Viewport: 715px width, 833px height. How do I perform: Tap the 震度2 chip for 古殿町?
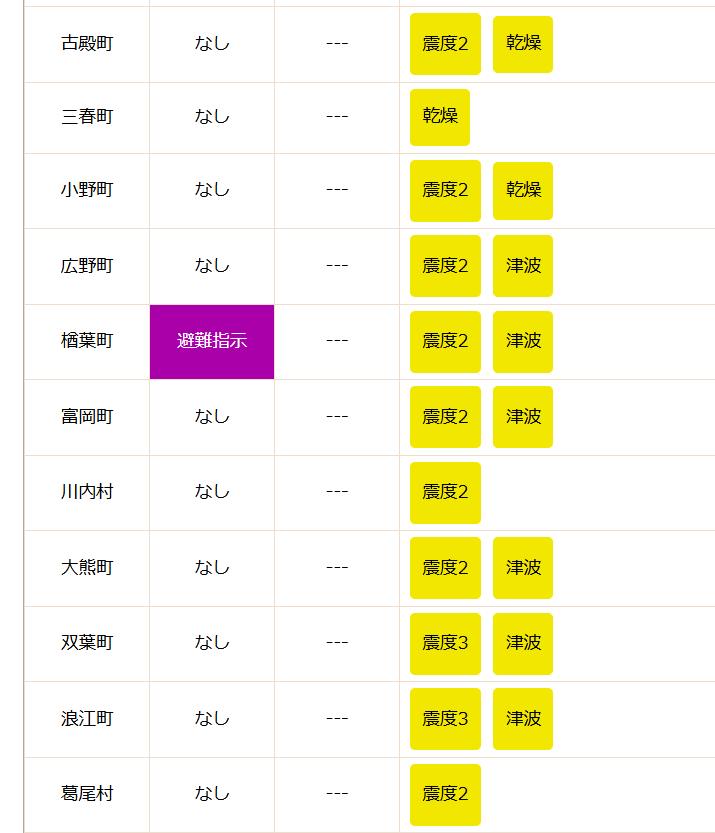pos(445,44)
